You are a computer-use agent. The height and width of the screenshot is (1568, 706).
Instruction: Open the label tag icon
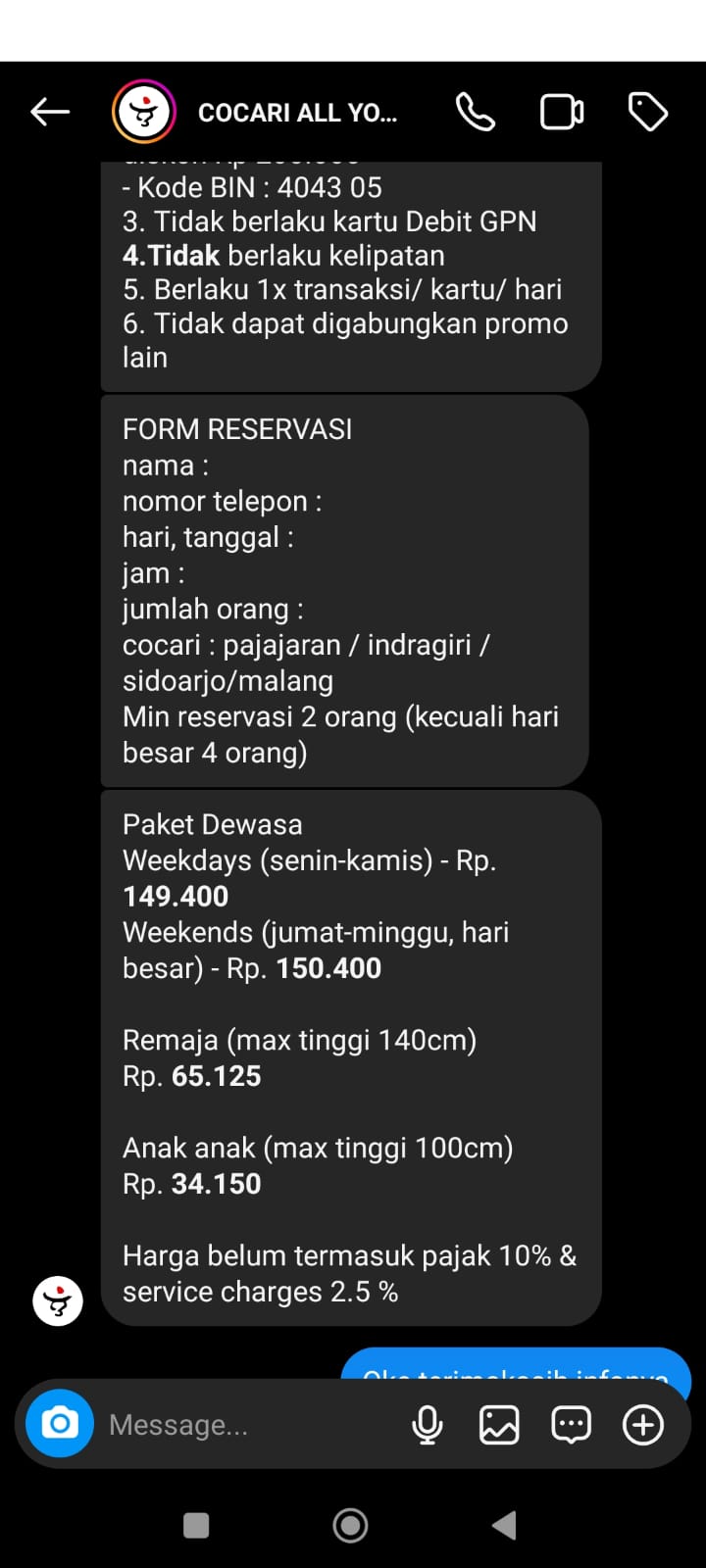(x=647, y=113)
